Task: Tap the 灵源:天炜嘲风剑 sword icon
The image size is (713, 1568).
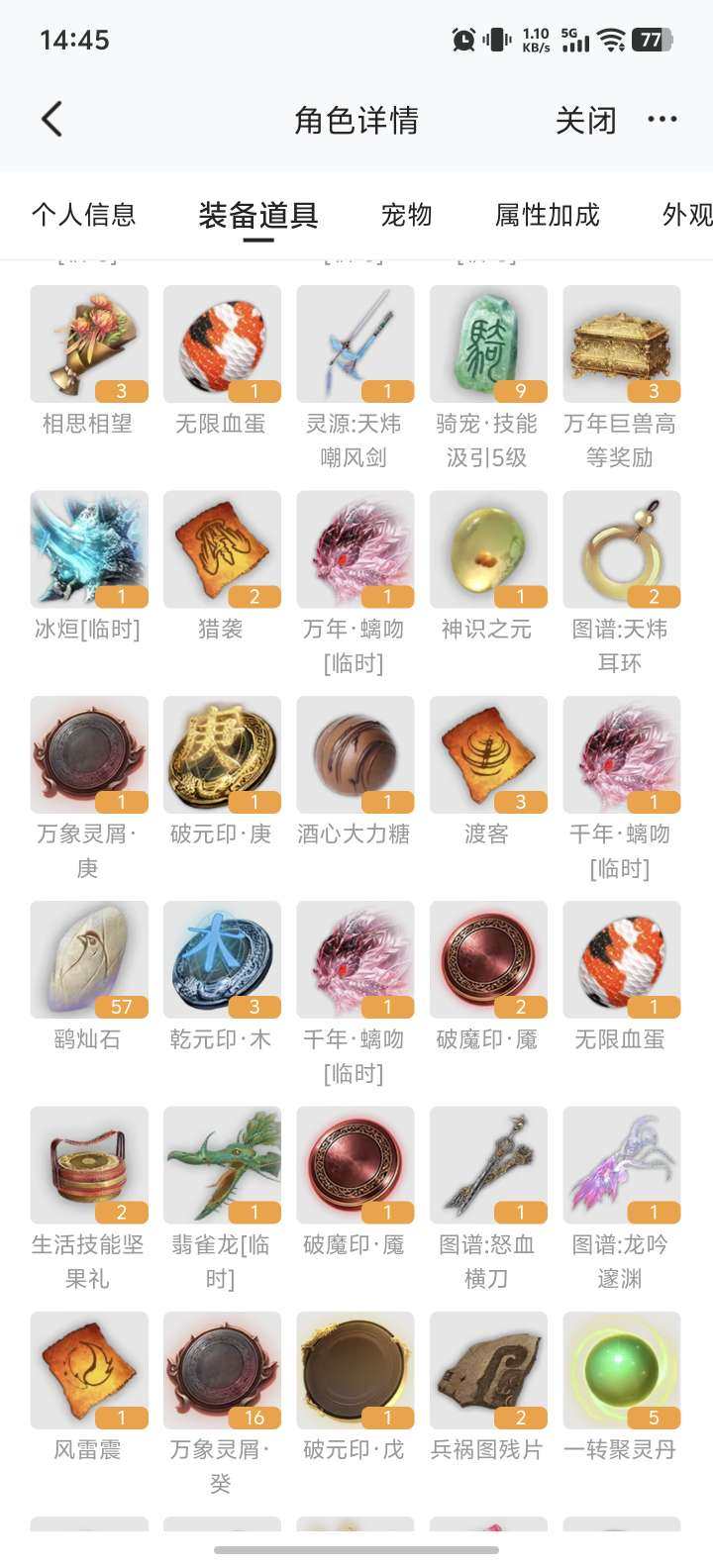Action: click(355, 343)
